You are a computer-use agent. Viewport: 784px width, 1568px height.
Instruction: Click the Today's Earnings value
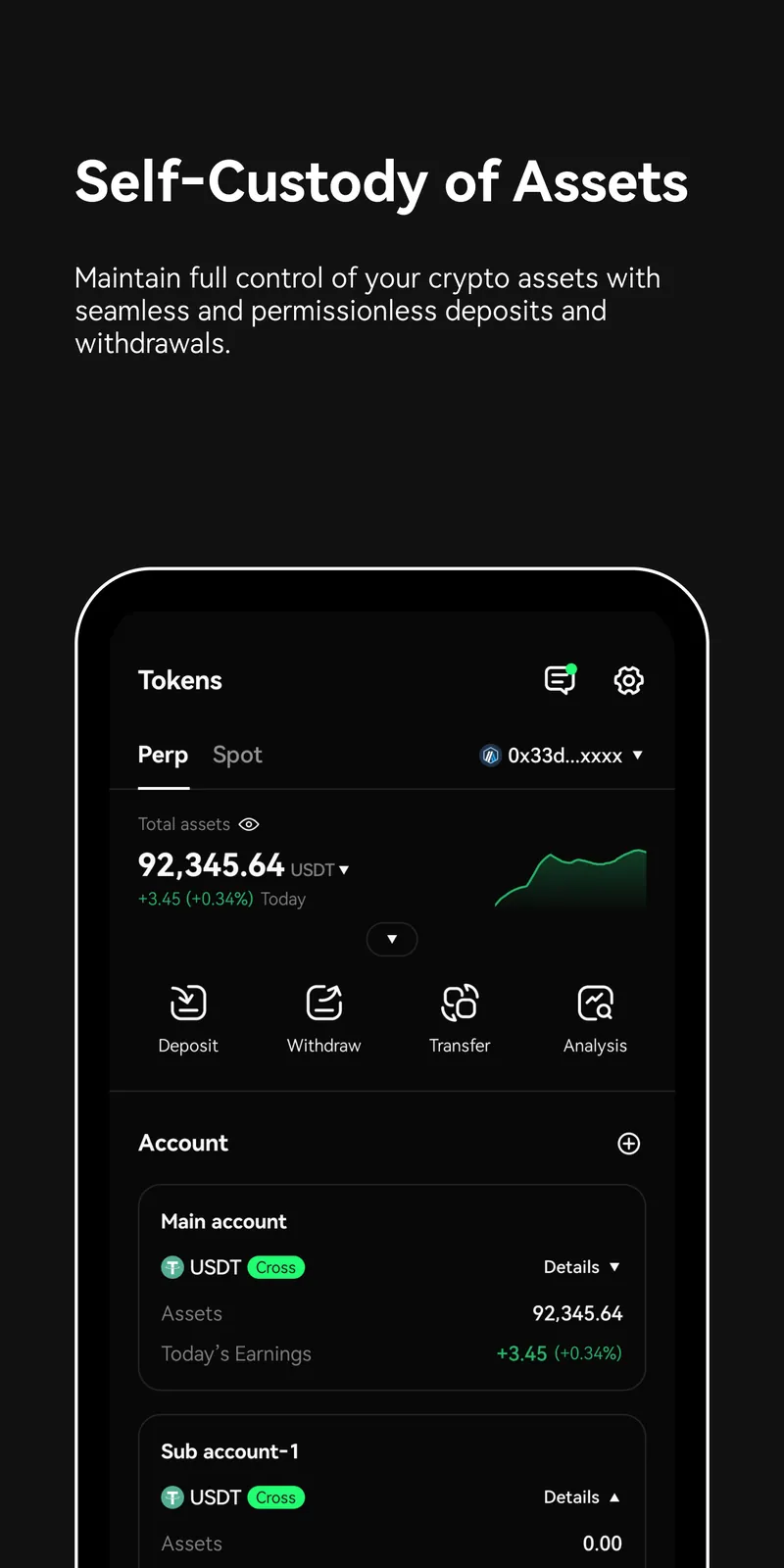(x=559, y=1353)
